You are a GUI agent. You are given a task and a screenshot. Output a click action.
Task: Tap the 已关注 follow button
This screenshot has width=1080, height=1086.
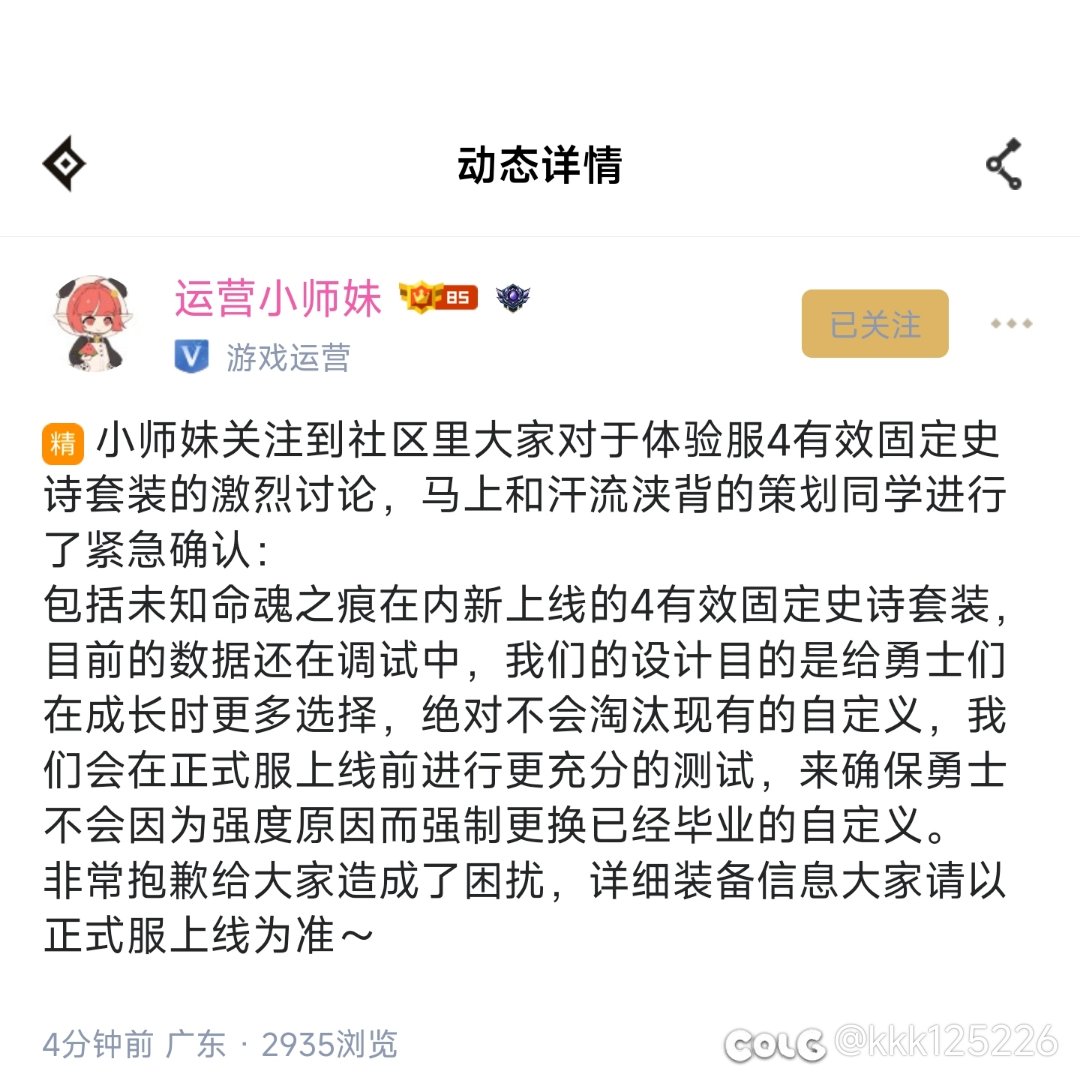(x=875, y=324)
